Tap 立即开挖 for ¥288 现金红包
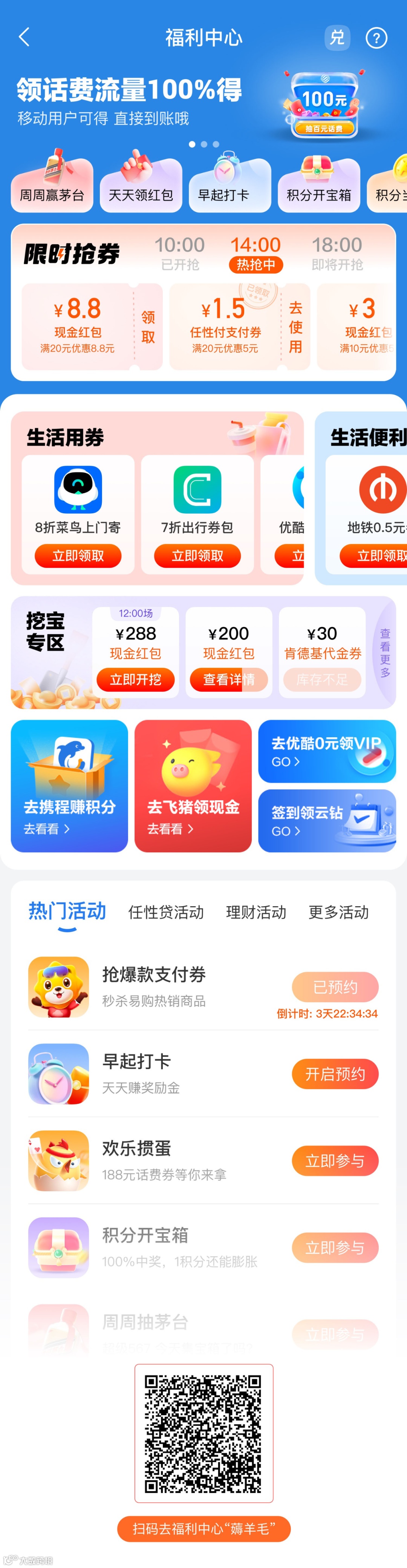The image size is (407, 1568). (x=135, y=679)
